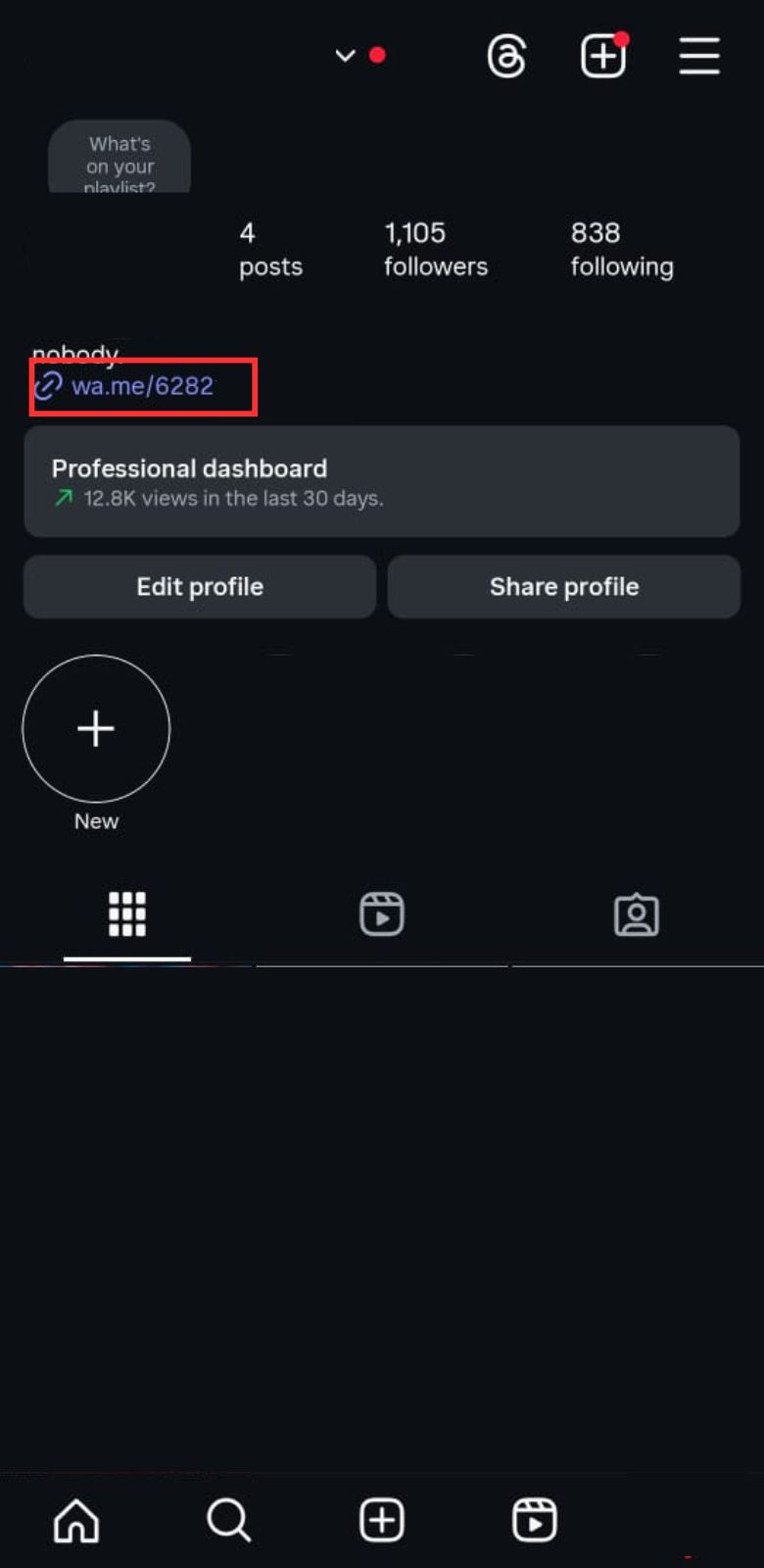Switch to the posts grid tab
Image resolution: width=764 pixels, height=1568 pixels.
[x=127, y=914]
